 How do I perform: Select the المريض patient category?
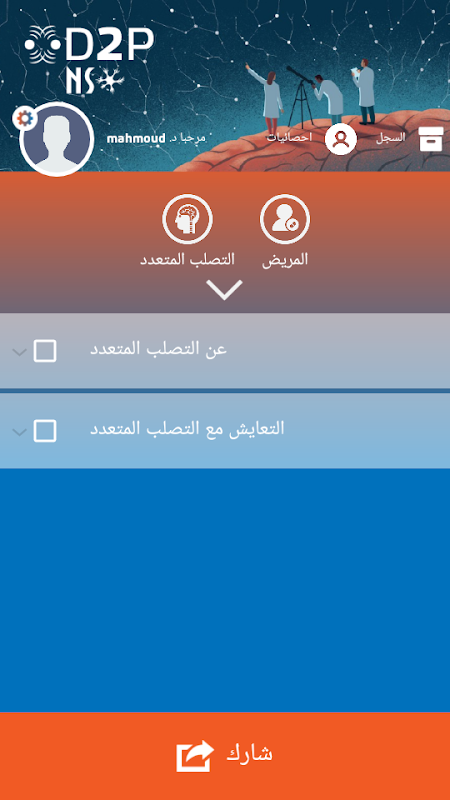tap(285, 231)
